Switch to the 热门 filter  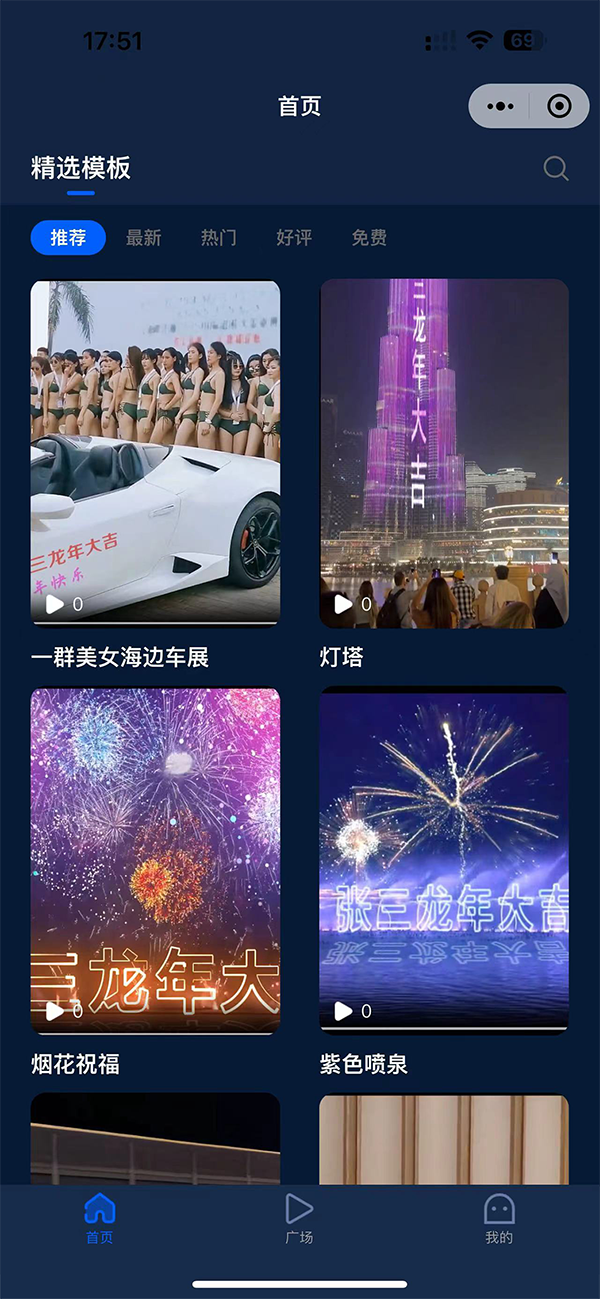coord(218,238)
